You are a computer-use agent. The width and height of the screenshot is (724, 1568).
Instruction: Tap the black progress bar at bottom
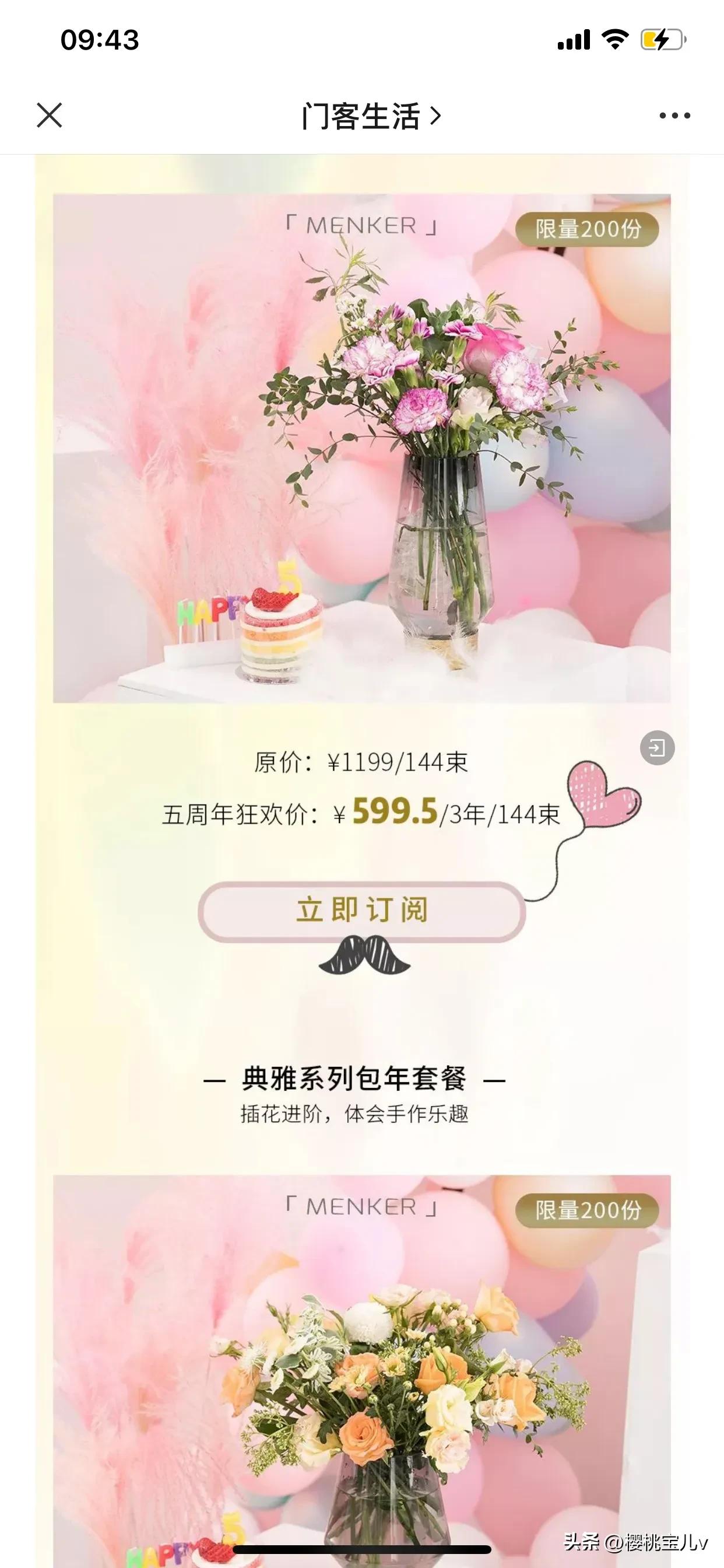pyautogui.click(x=362, y=1550)
